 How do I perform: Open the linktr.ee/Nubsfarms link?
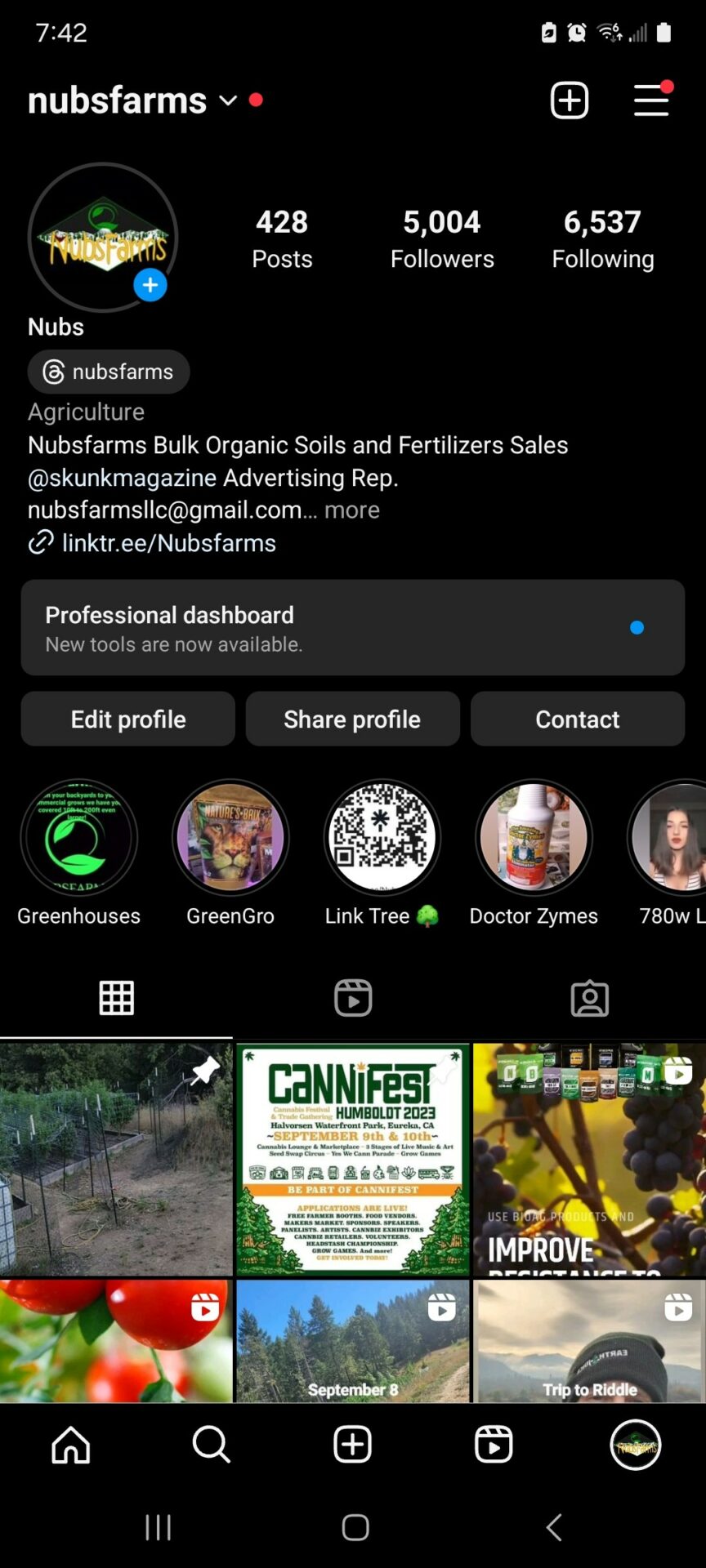(168, 543)
